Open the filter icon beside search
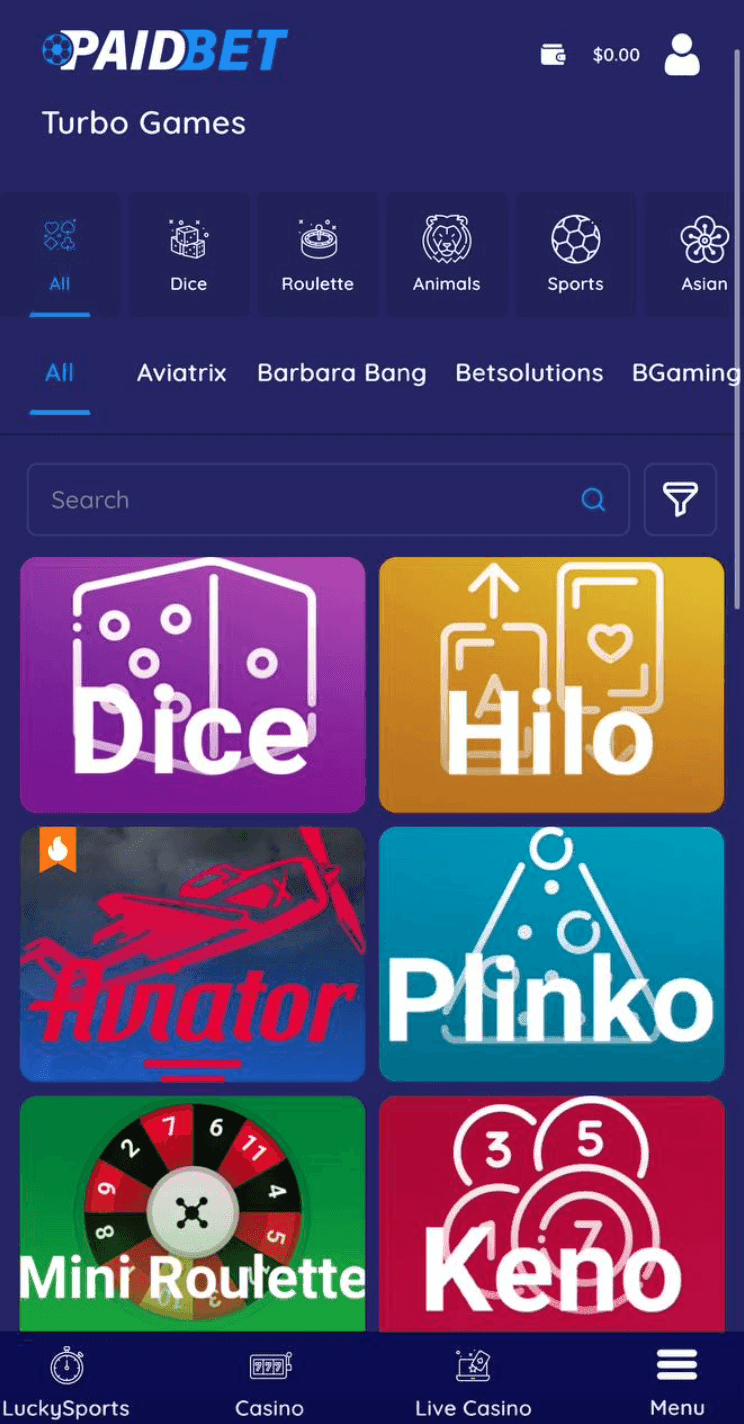 coord(680,500)
